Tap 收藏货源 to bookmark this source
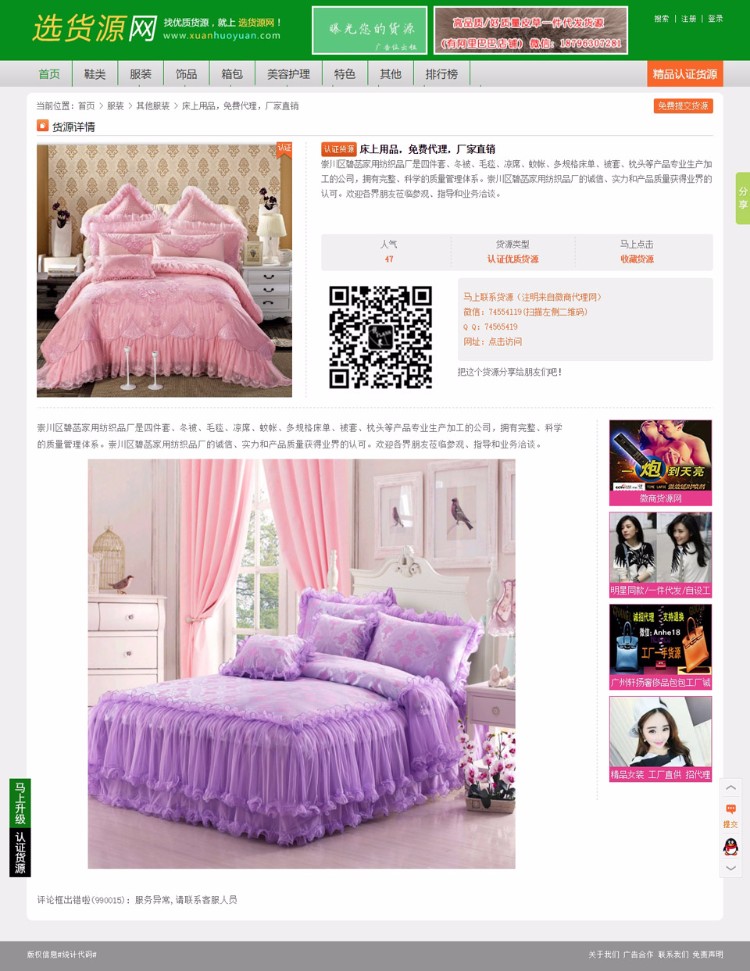The image size is (750, 971). pyautogui.click(x=636, y=259)
